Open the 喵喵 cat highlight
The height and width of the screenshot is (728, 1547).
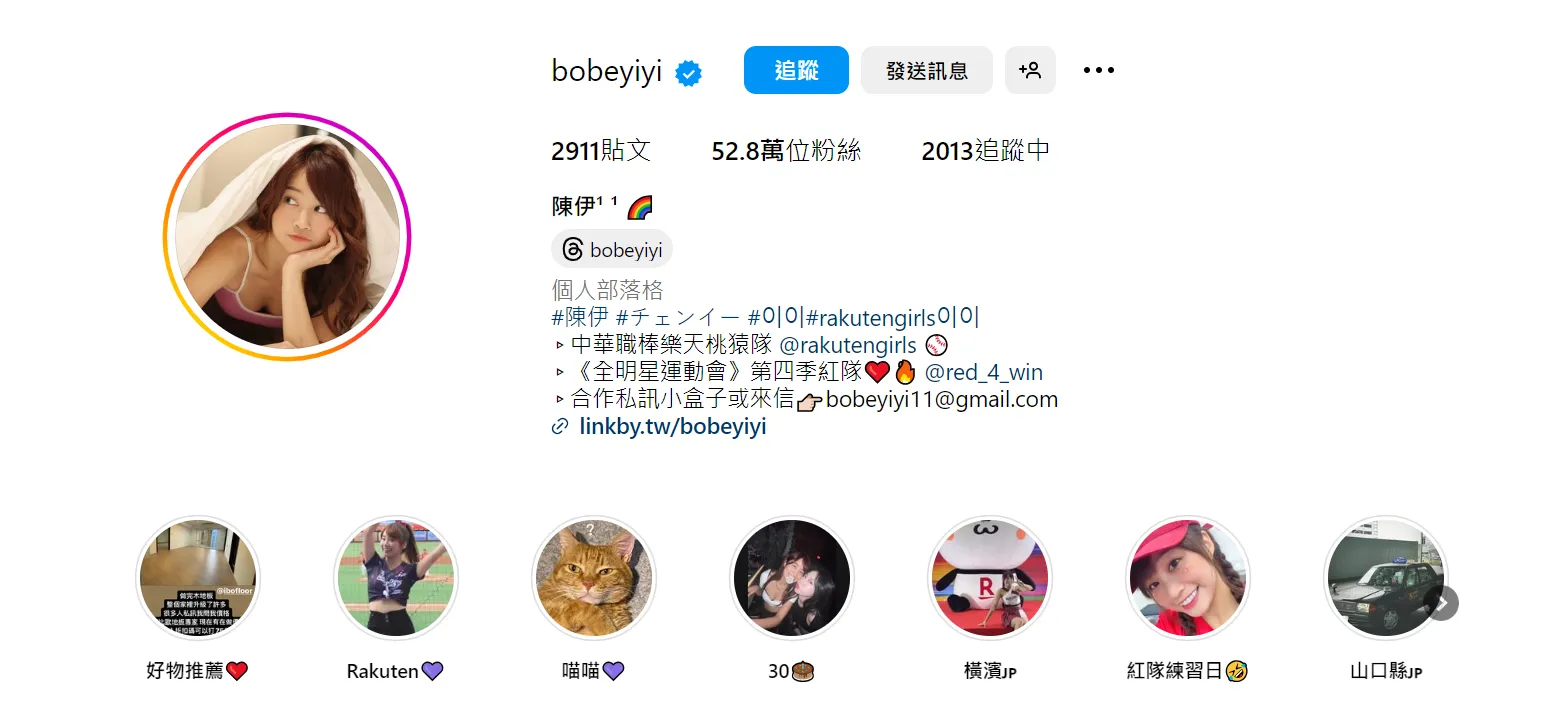(x=594, y=578)
